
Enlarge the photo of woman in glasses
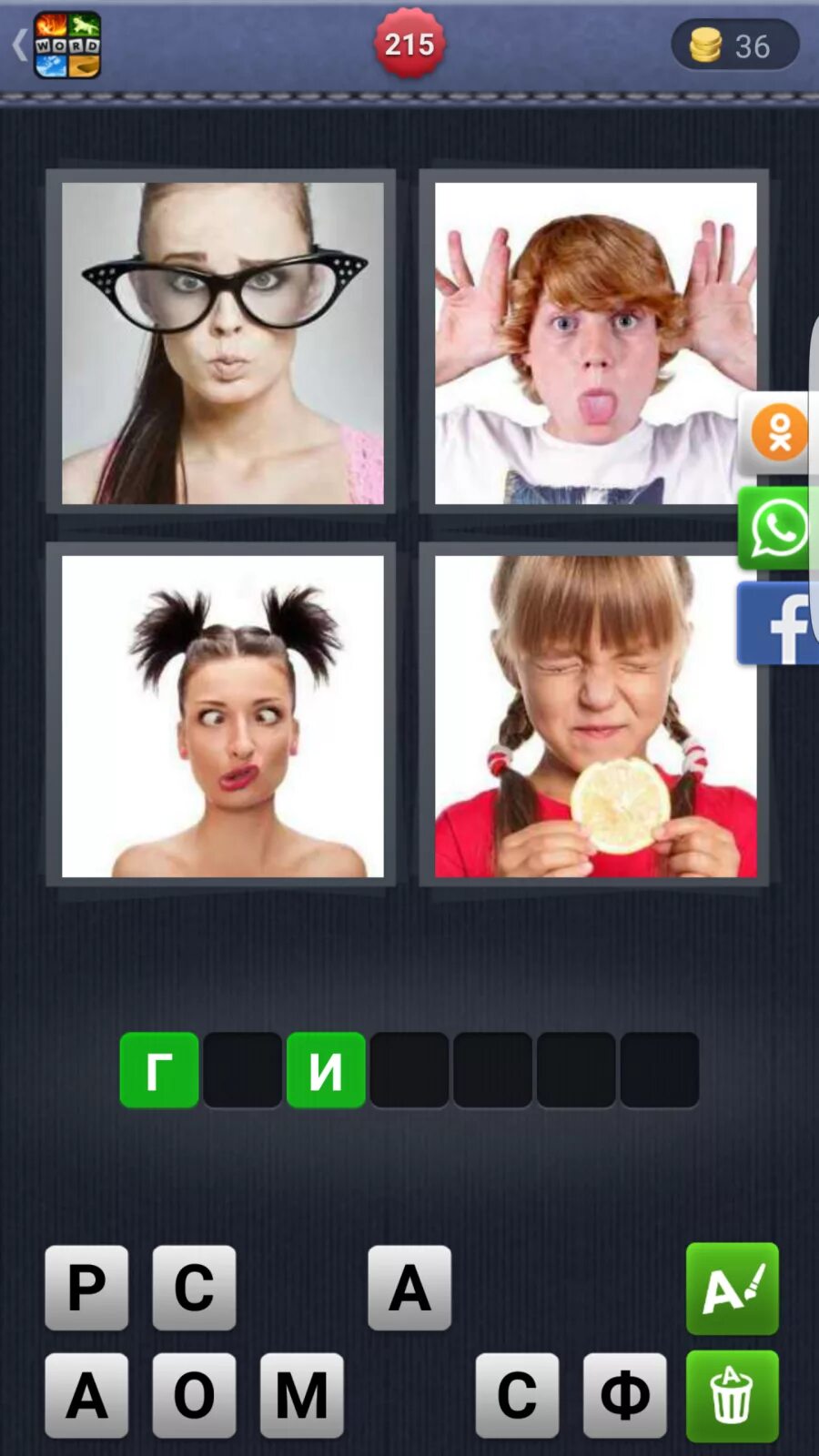click(222, 343)
